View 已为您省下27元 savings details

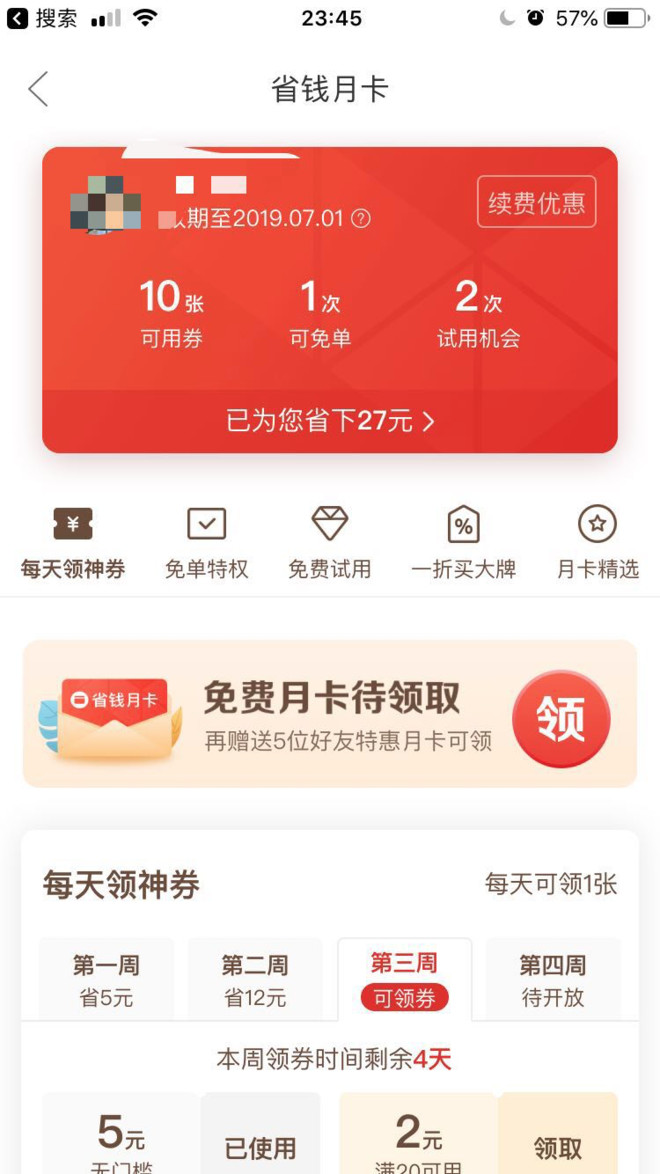pyautogui.click(x=330, y=421)
